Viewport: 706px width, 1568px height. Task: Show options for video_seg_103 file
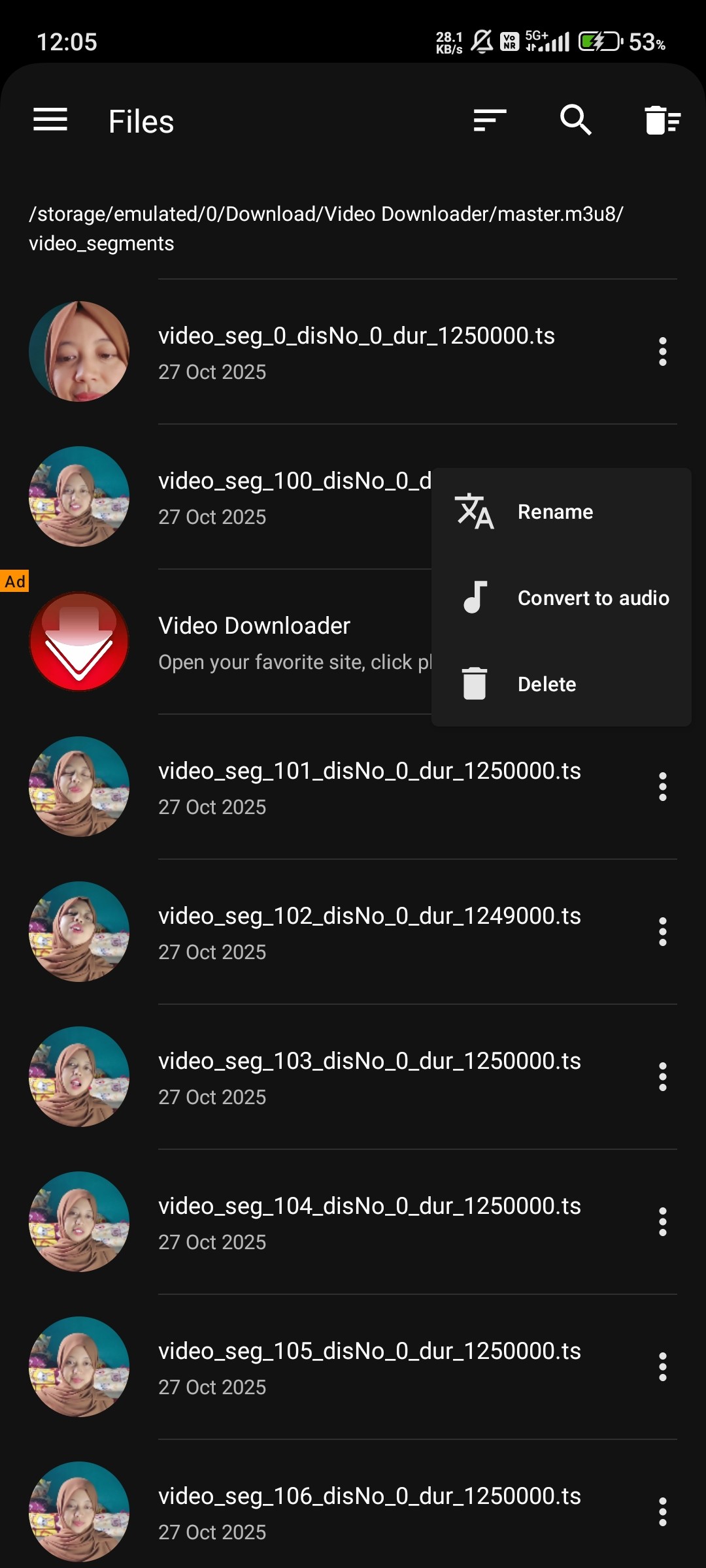pos(662,1077)
